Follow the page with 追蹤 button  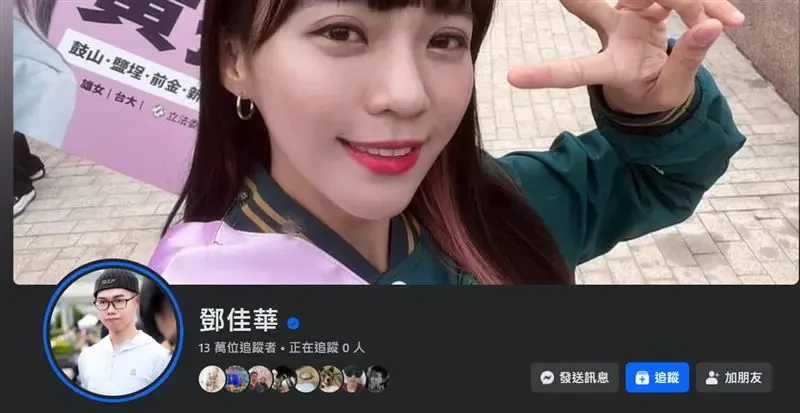click(656, 377)
